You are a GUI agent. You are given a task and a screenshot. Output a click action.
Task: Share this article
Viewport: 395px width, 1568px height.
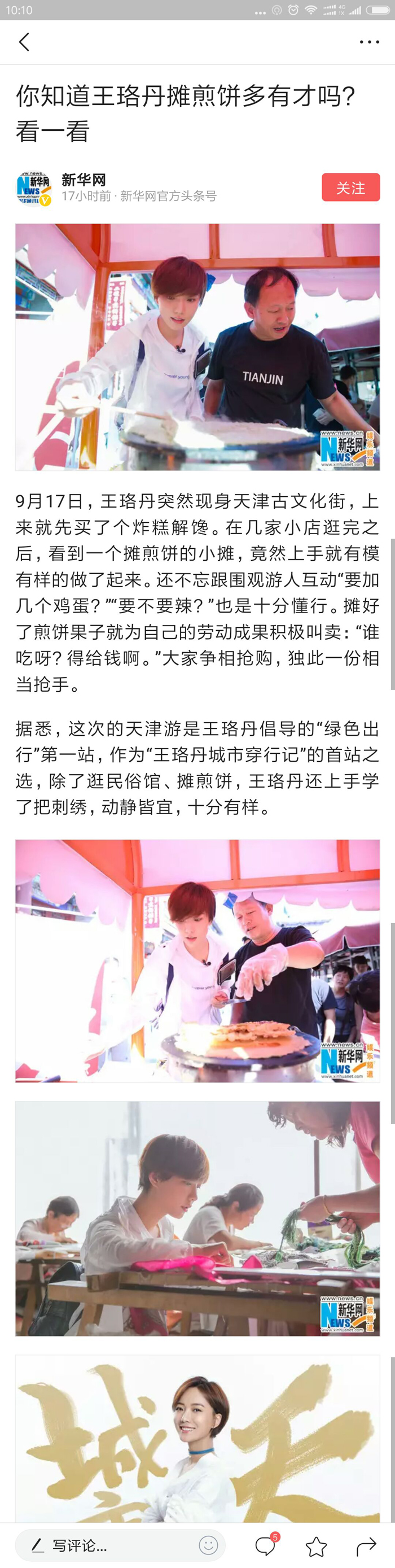(x=366, y=1545)
